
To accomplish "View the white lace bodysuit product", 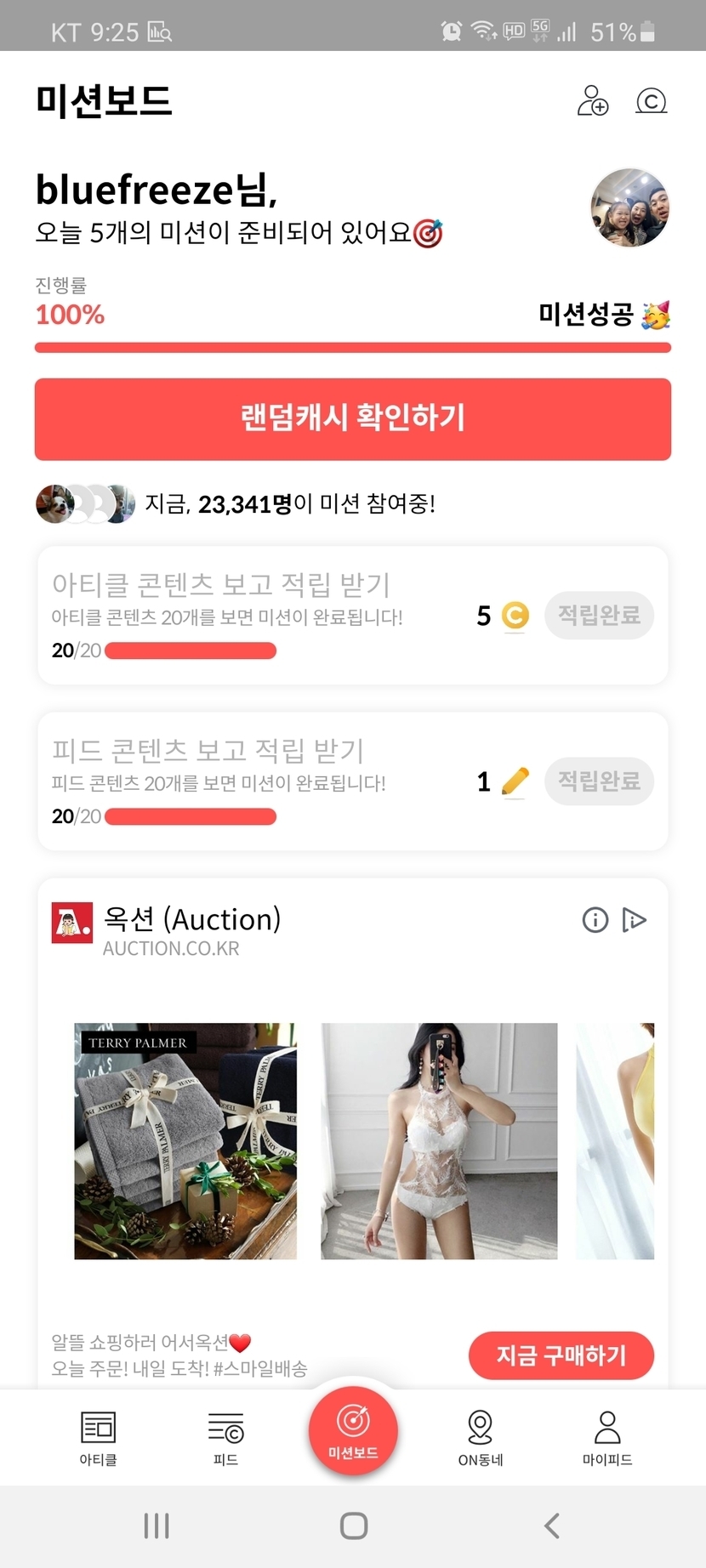I will point(439,1141).
